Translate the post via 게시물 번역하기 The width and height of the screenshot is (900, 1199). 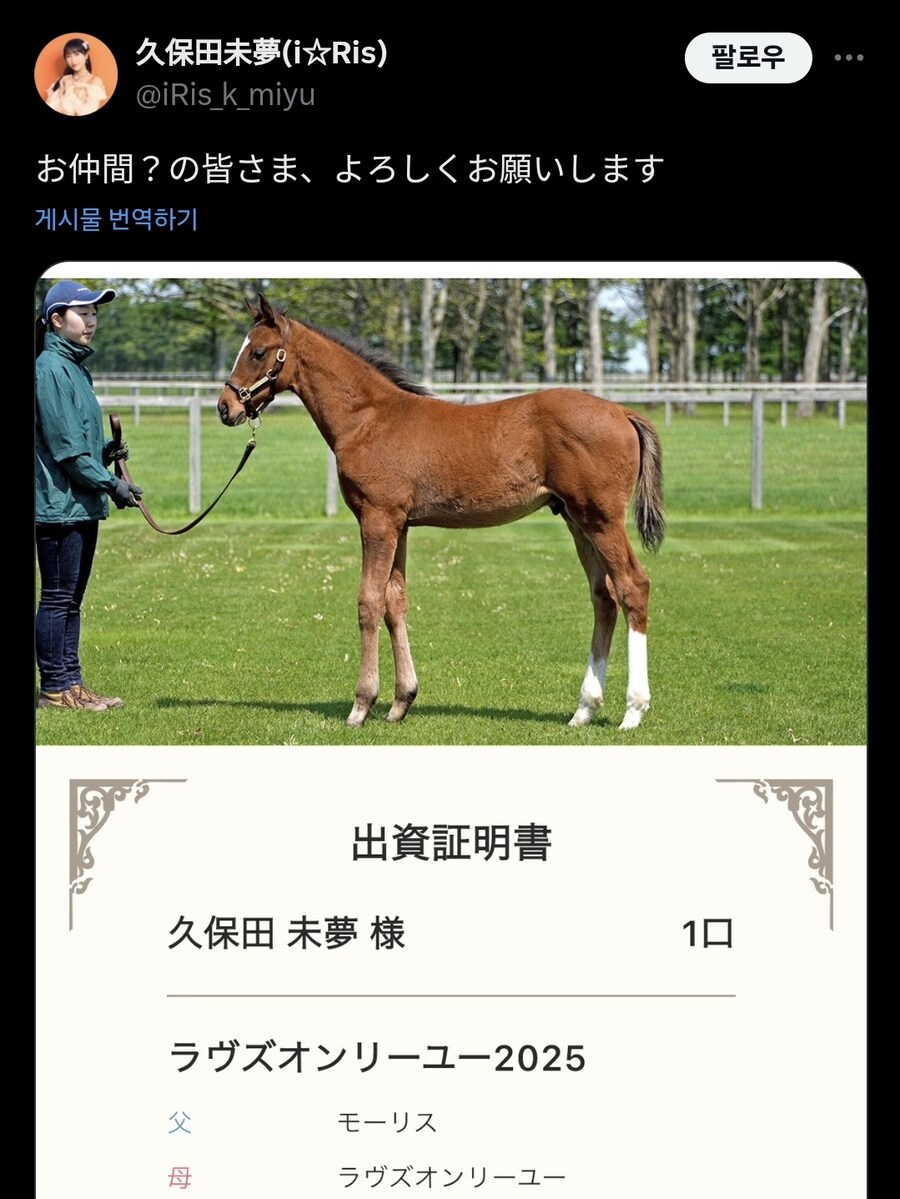point(116,219)
